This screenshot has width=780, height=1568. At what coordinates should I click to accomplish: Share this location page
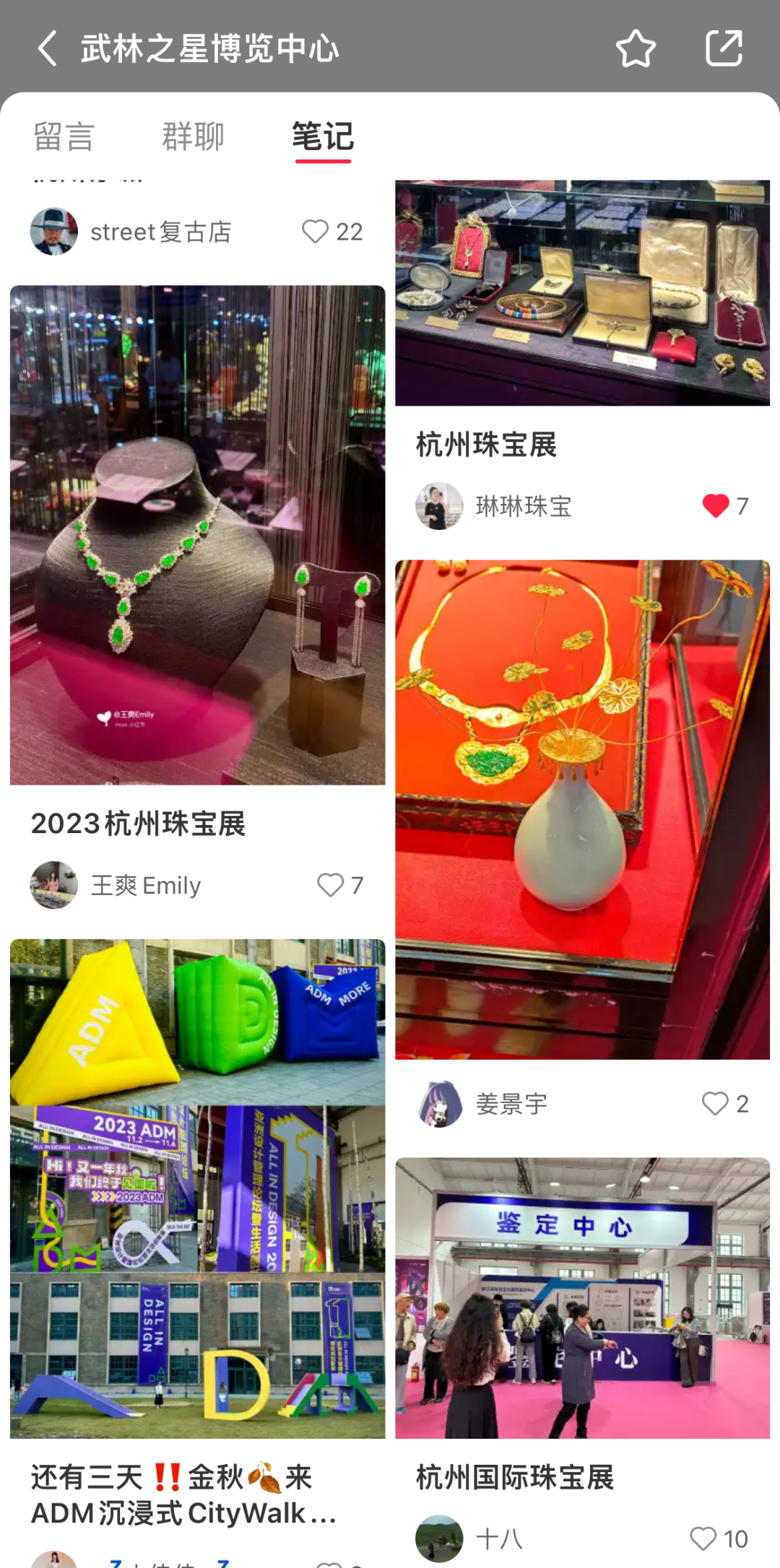click(724, 49)
